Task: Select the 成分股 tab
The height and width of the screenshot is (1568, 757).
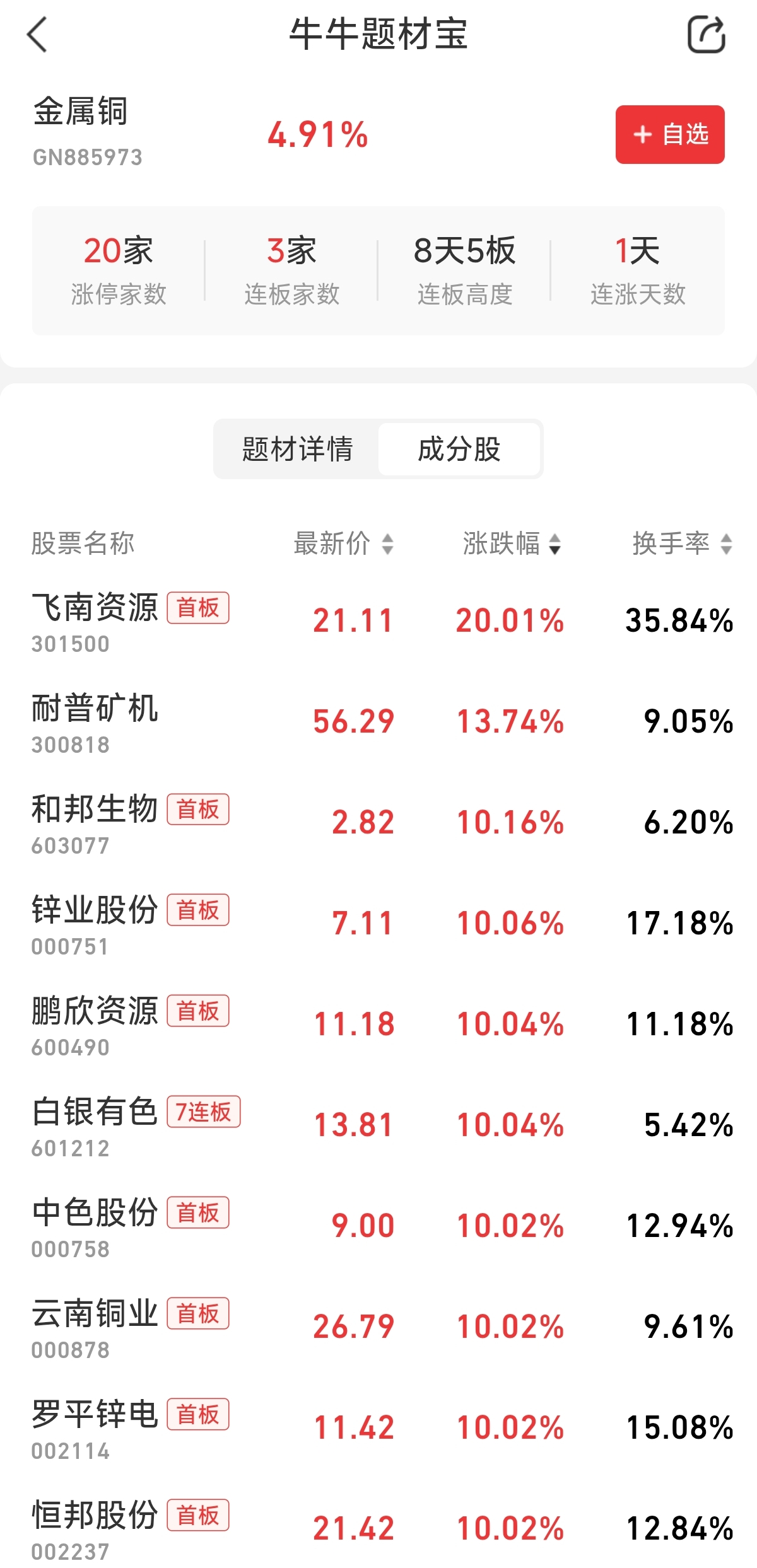Action: (x=459, y=449)
